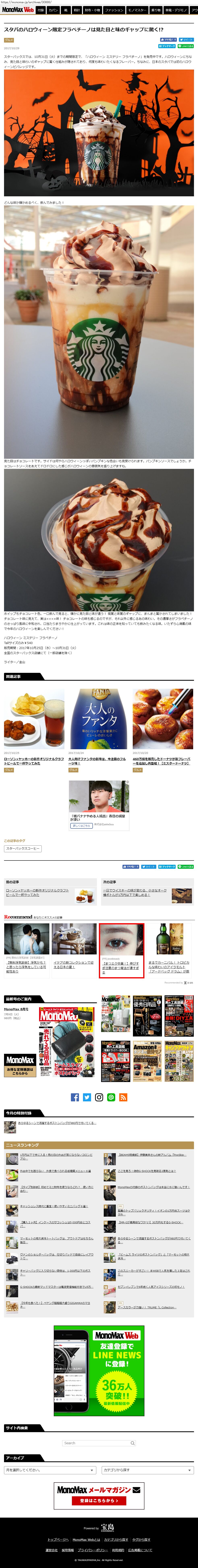Select the スターバックスコーヒー tag chip
This screenshot has height=1568, width=198.
coord(23,848)
